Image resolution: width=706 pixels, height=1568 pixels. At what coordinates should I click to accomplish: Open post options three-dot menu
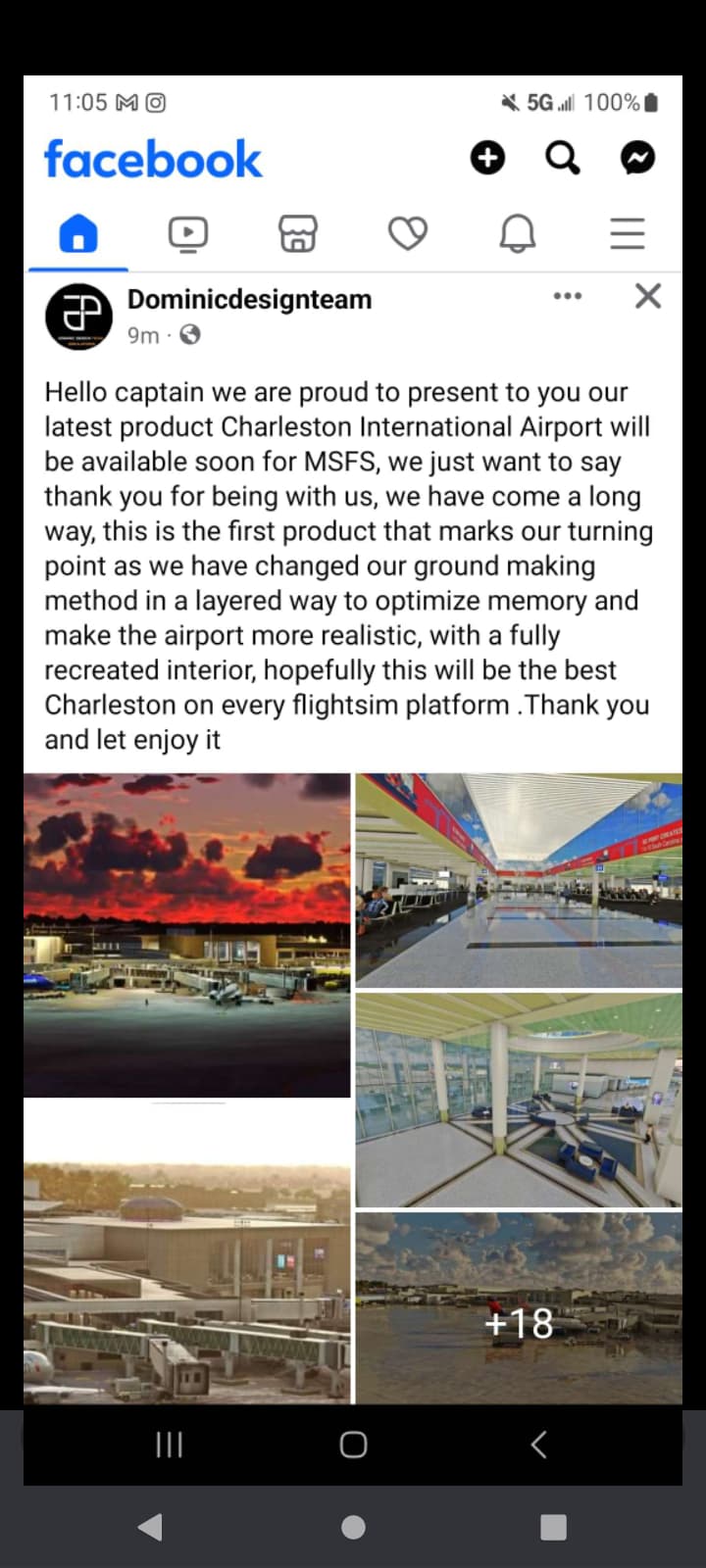pyautogui.click(x=568, y=296)
